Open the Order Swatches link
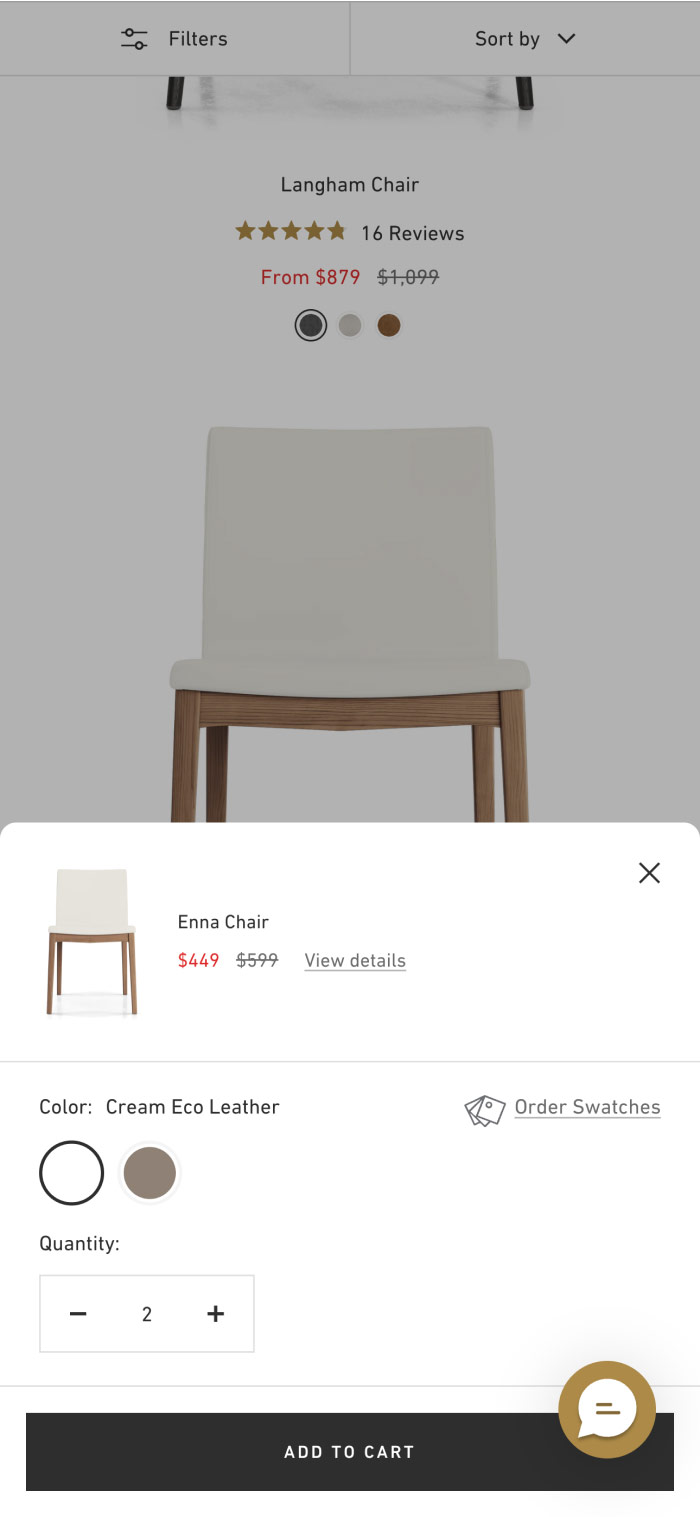Screen dimensions: 700x1517 click(586, 1107)
